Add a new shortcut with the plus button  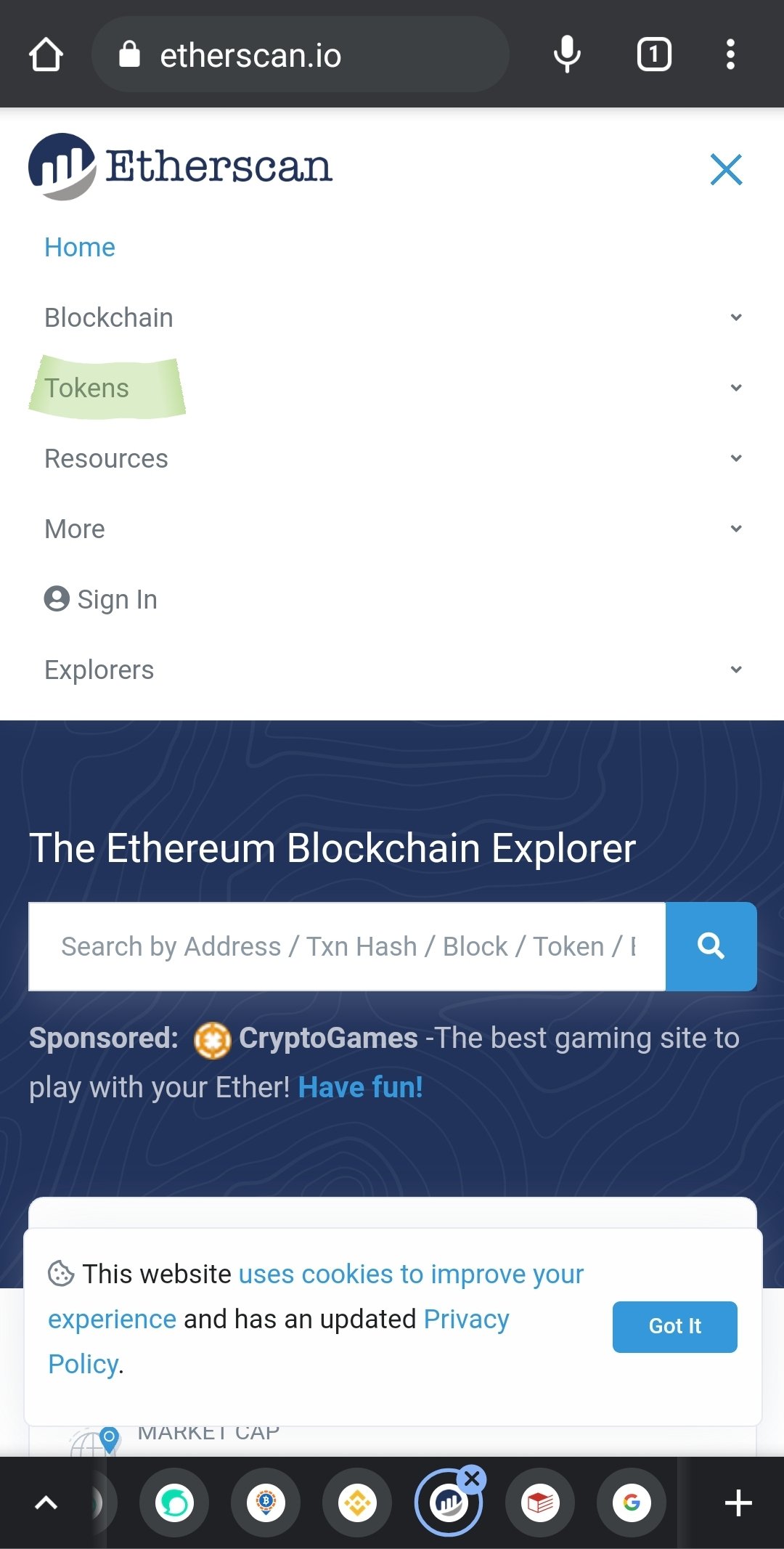point(738,1503)
